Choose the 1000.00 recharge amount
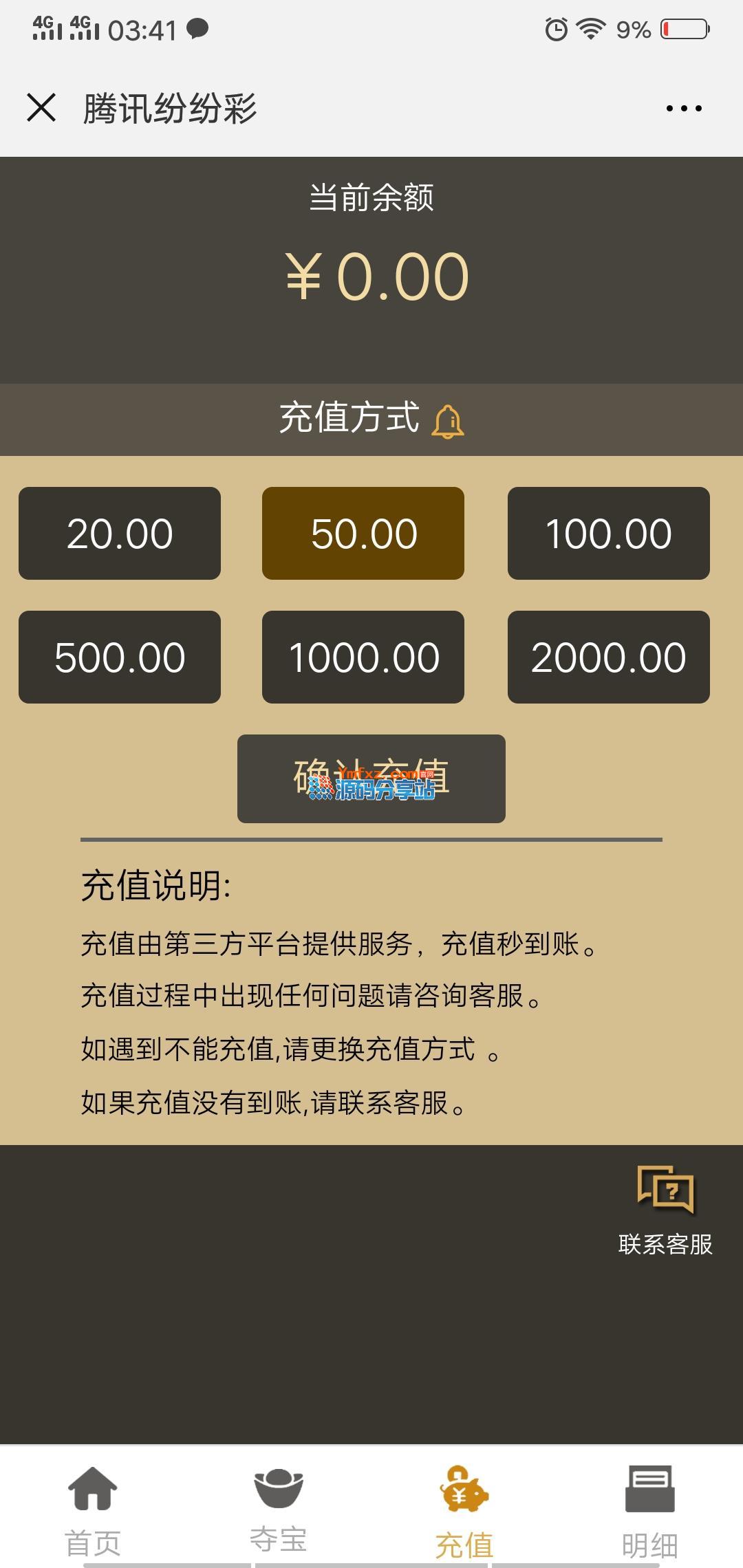The image size is (743, 1568). (363, 657)
